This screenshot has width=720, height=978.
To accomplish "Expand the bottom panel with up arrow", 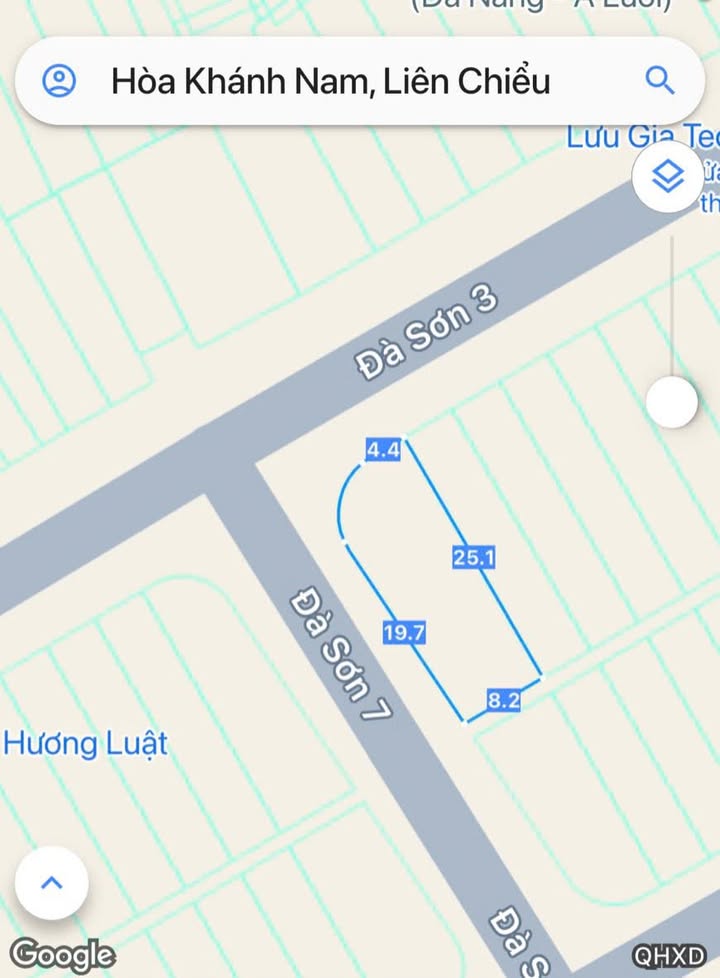I will pos(51,883).
